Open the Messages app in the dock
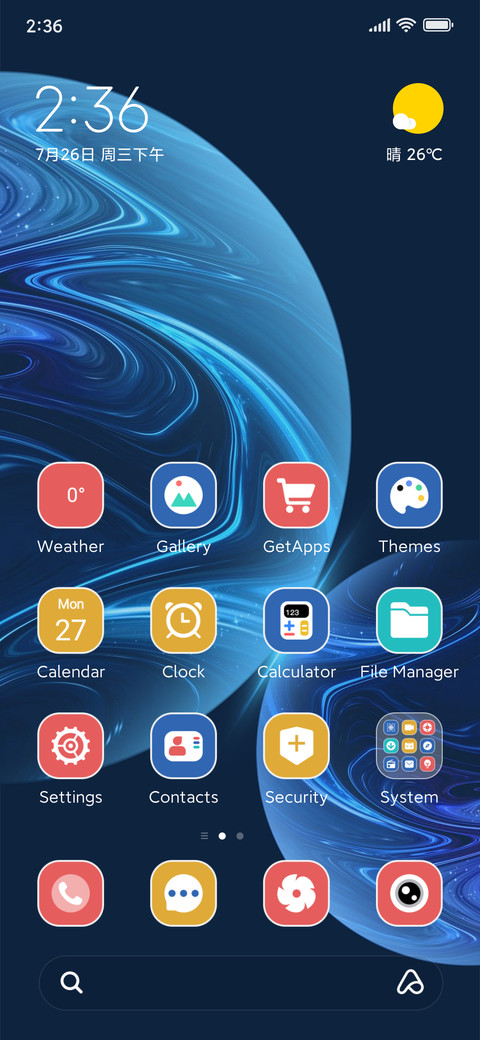Screen dimensions: 480x1040 183,893
